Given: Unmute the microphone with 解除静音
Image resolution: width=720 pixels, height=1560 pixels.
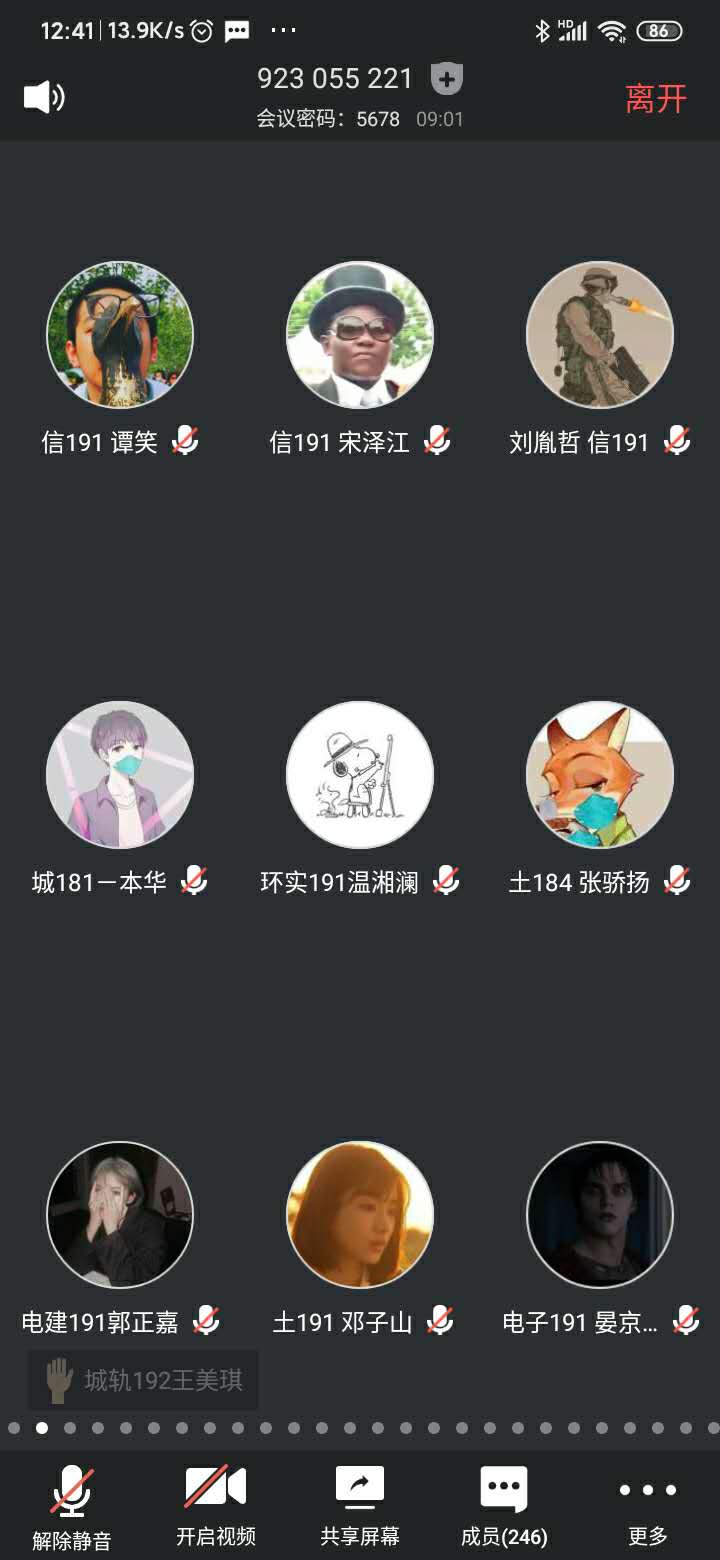Looking at the screenshot, I should point(72,1507).
